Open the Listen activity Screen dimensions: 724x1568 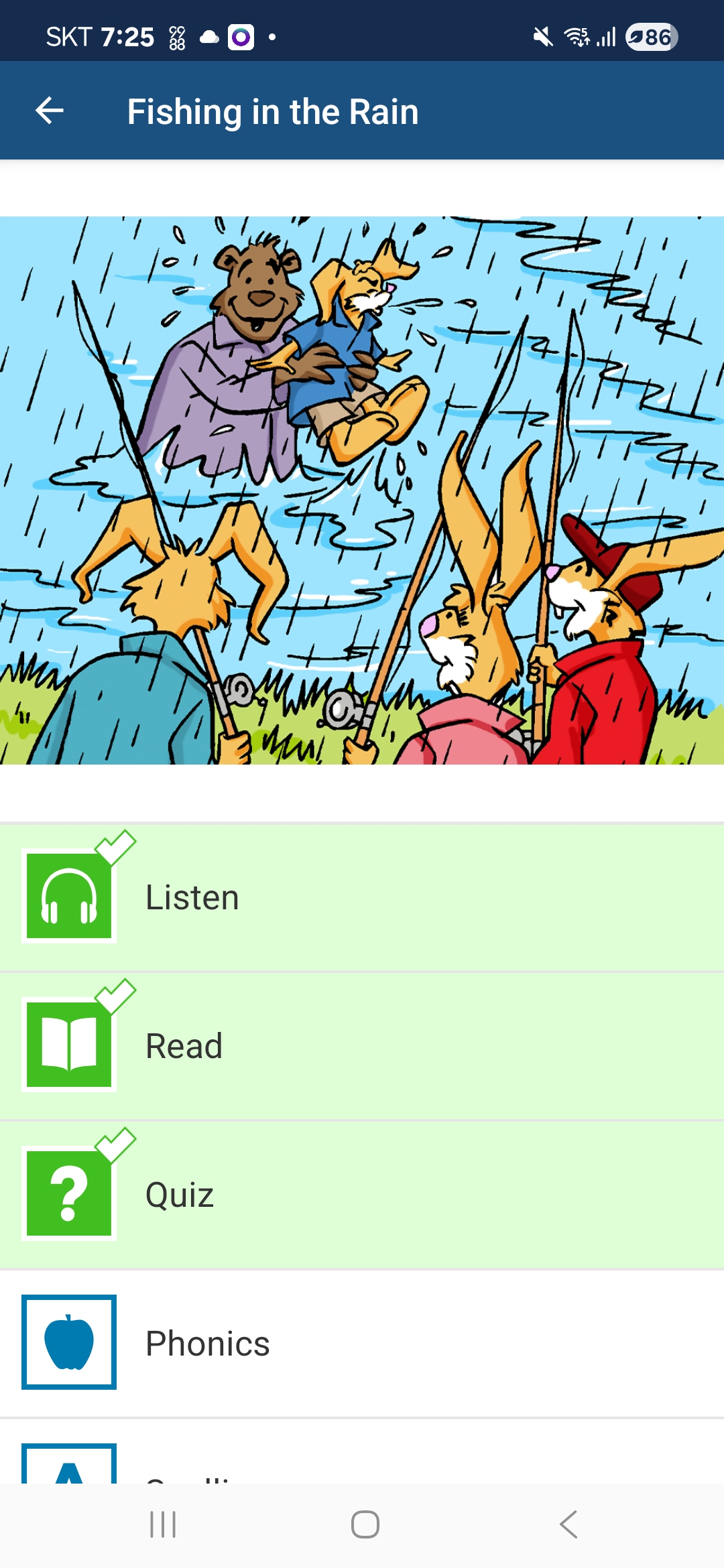pyautogui.click(x=362, y=897)
